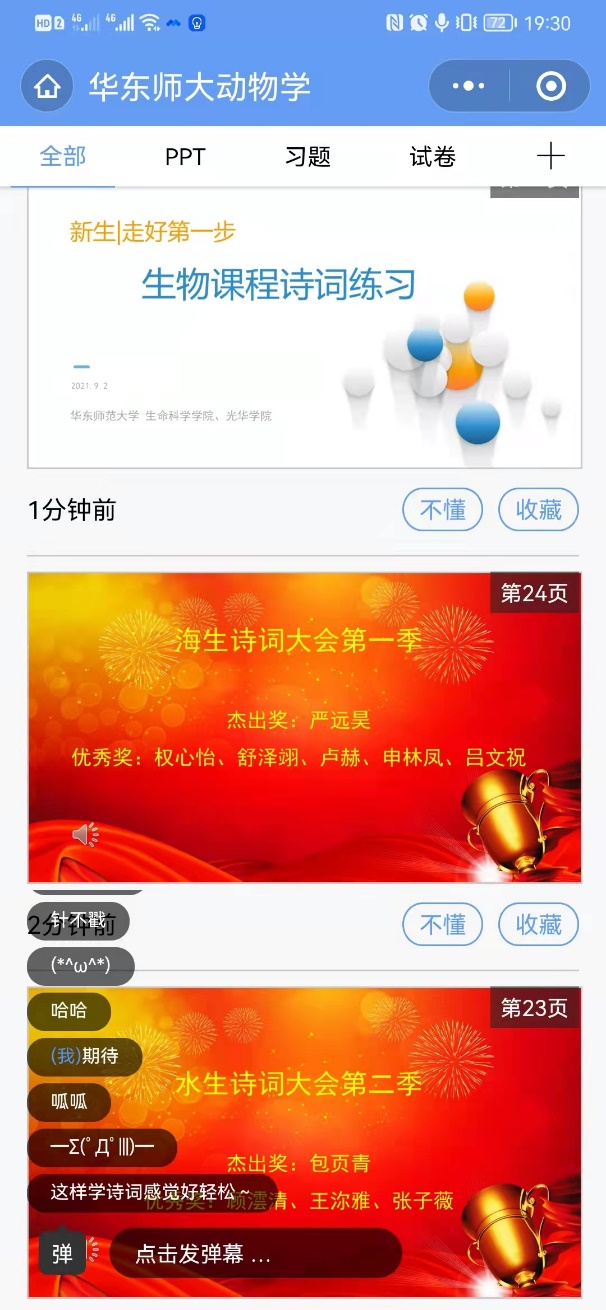Tap the plus icon in tab bar

pyautogui.click(x=551, y=156)
